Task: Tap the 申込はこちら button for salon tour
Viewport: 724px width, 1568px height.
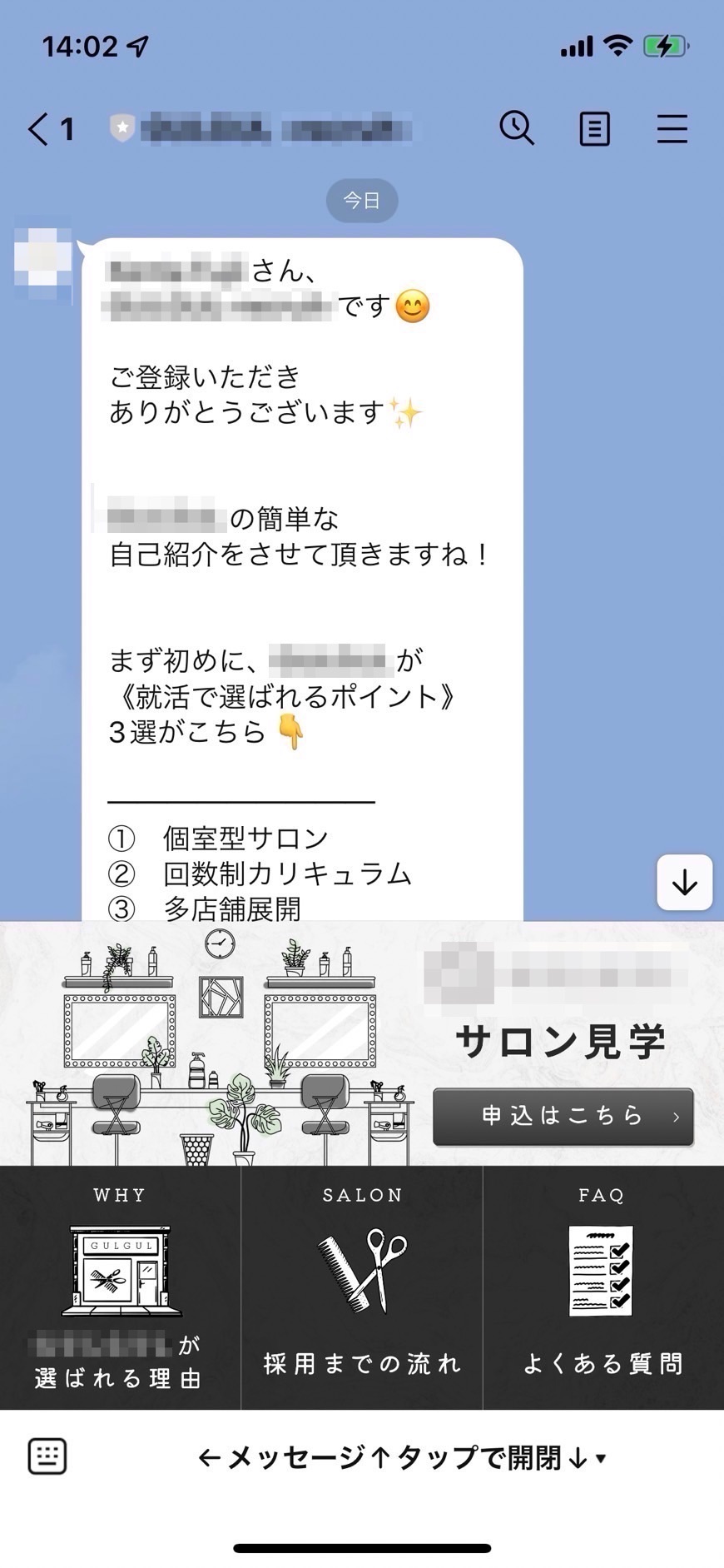Action: pos(563,1116)
